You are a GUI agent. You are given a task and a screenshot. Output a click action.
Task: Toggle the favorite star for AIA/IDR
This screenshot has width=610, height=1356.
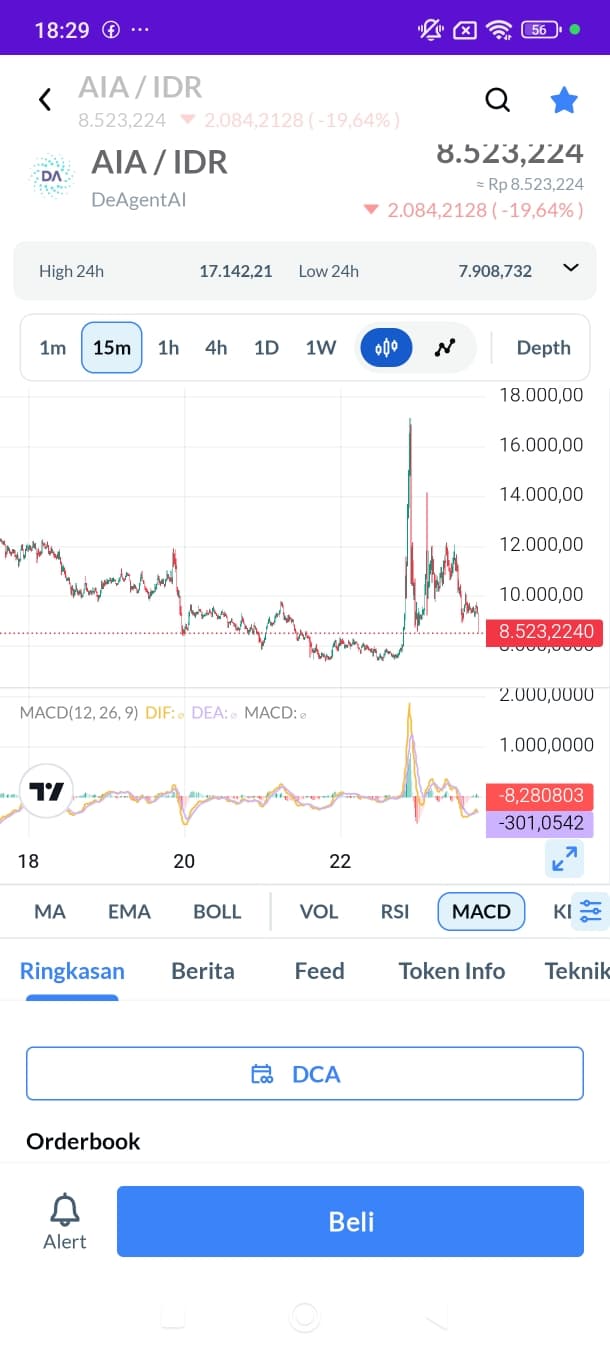click(x=564, y=99)
